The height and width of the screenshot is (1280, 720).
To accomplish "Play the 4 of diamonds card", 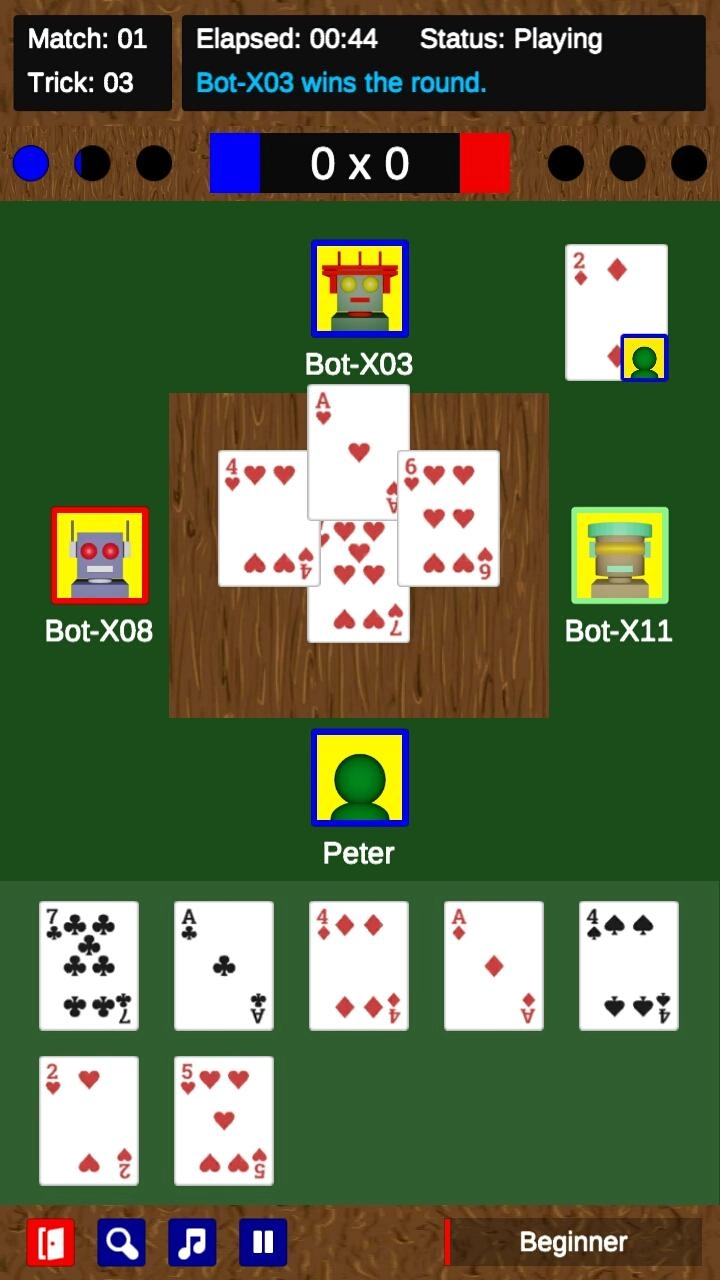I will pyautogui.click(x=359, y=965).
